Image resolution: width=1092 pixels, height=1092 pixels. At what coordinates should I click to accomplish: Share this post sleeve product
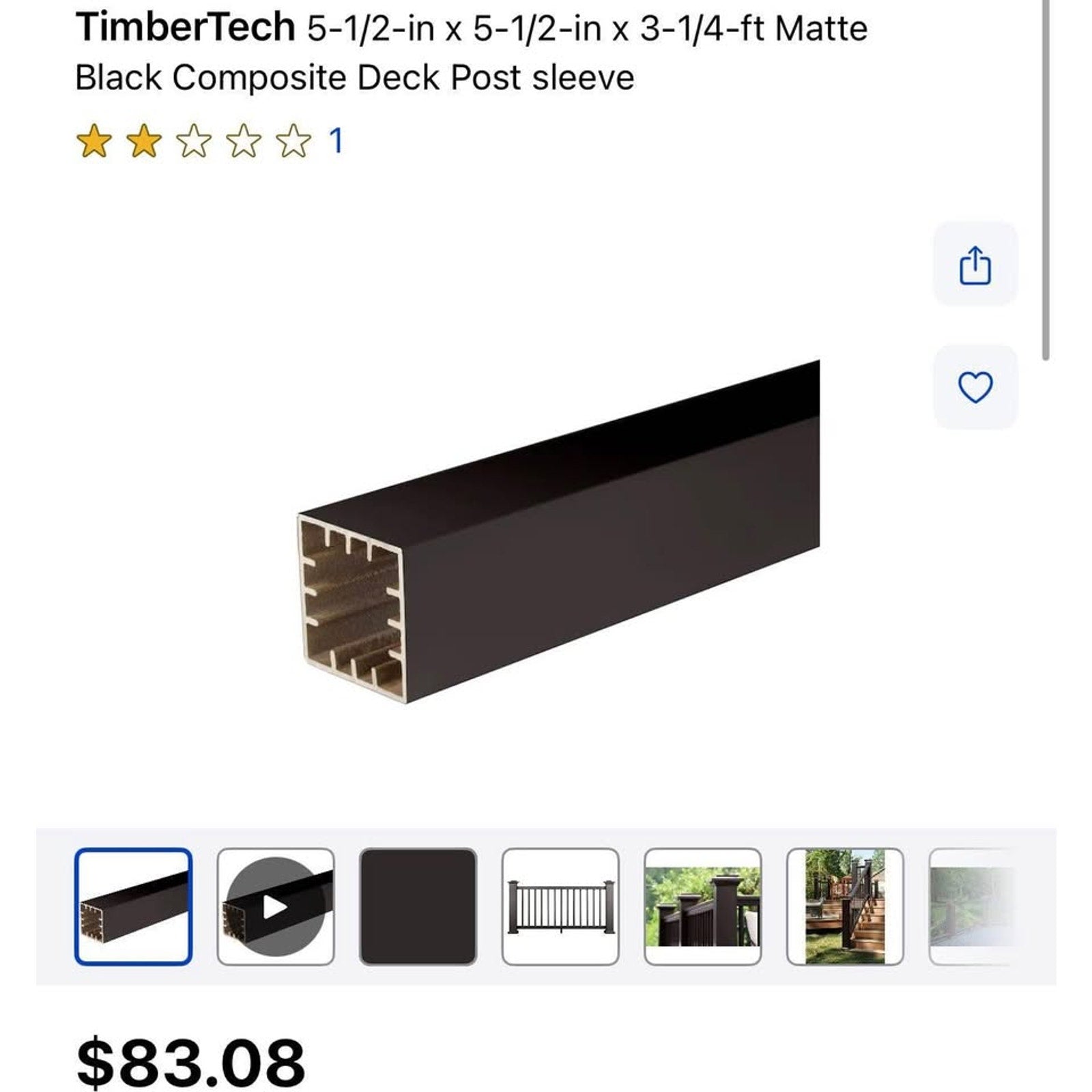click(x=975, y=264)
